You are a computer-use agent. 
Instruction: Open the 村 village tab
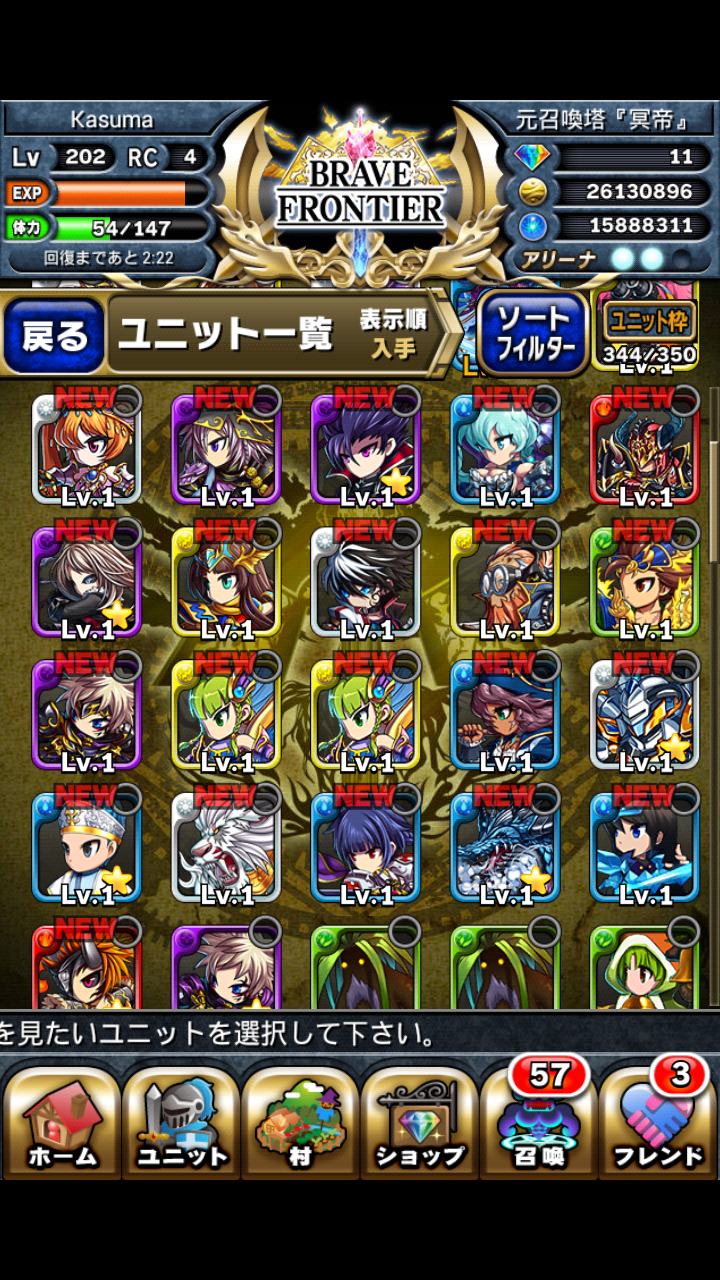point(299,1123)
